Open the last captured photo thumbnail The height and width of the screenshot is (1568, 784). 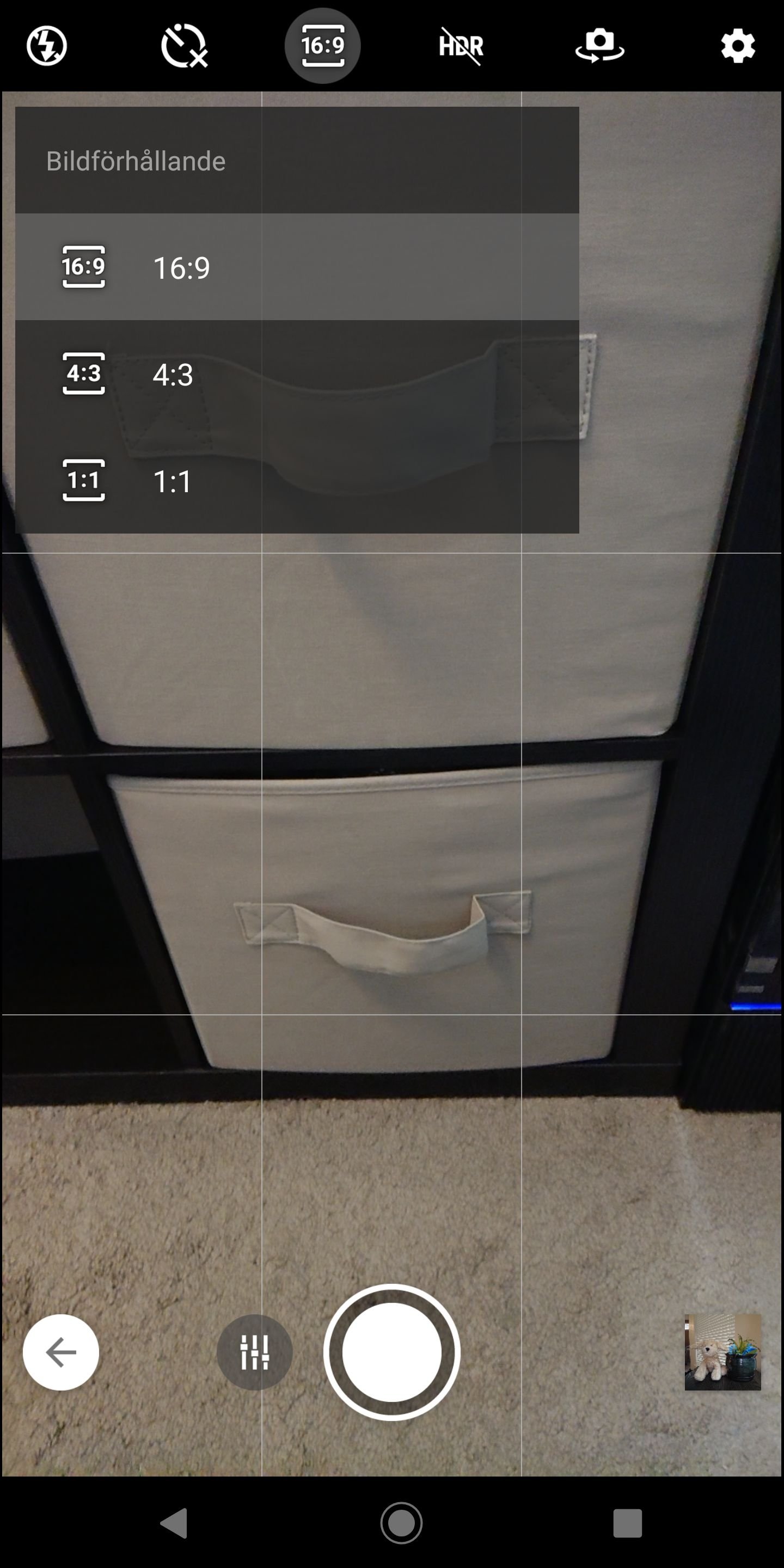click(722, 1352)
